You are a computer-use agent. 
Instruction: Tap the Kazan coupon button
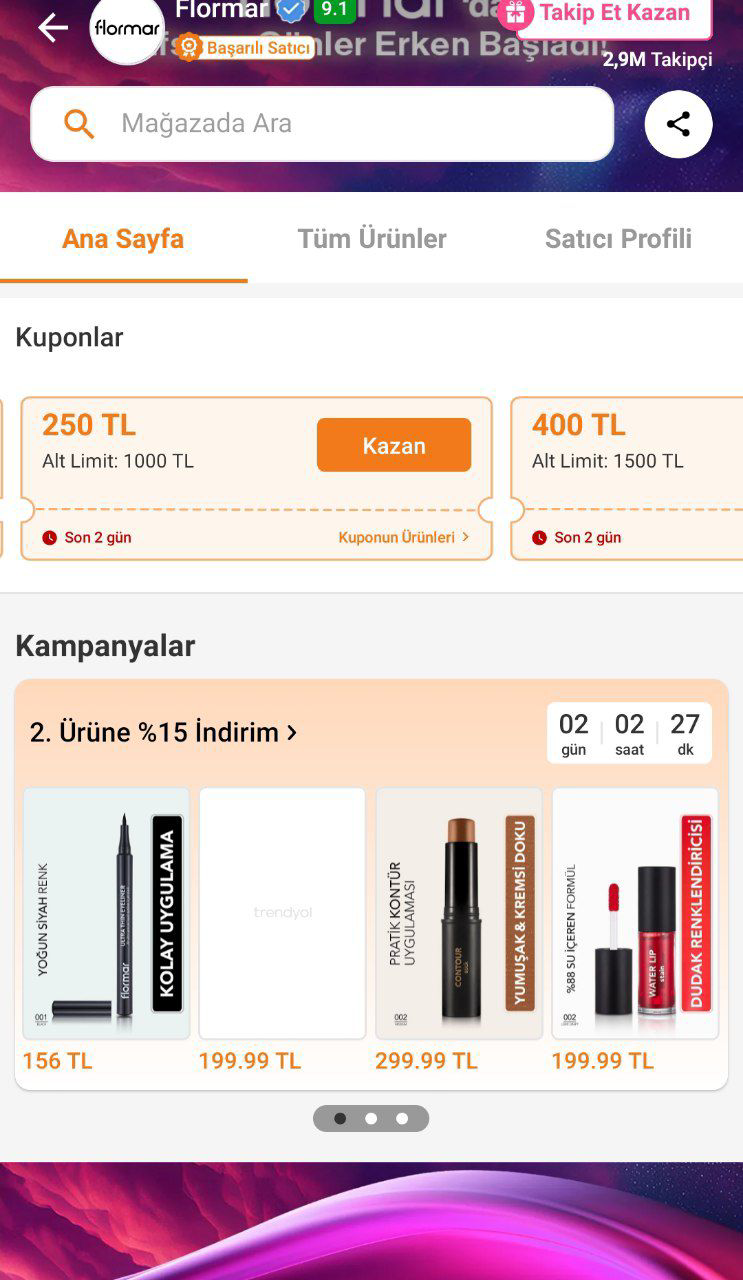(x=394, y=444)
